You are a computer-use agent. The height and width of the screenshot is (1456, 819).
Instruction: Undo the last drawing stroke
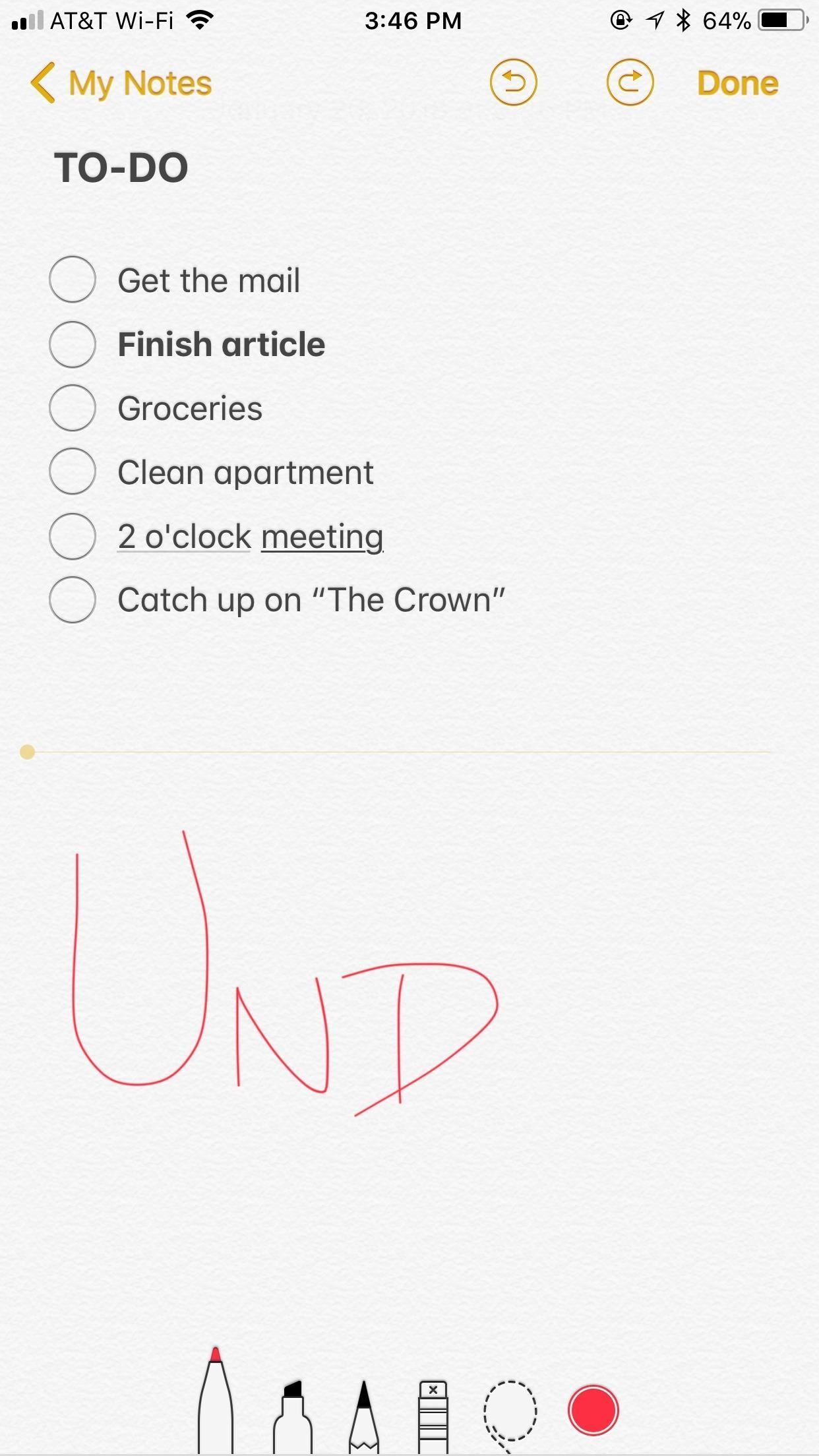(x=513, y=82)
